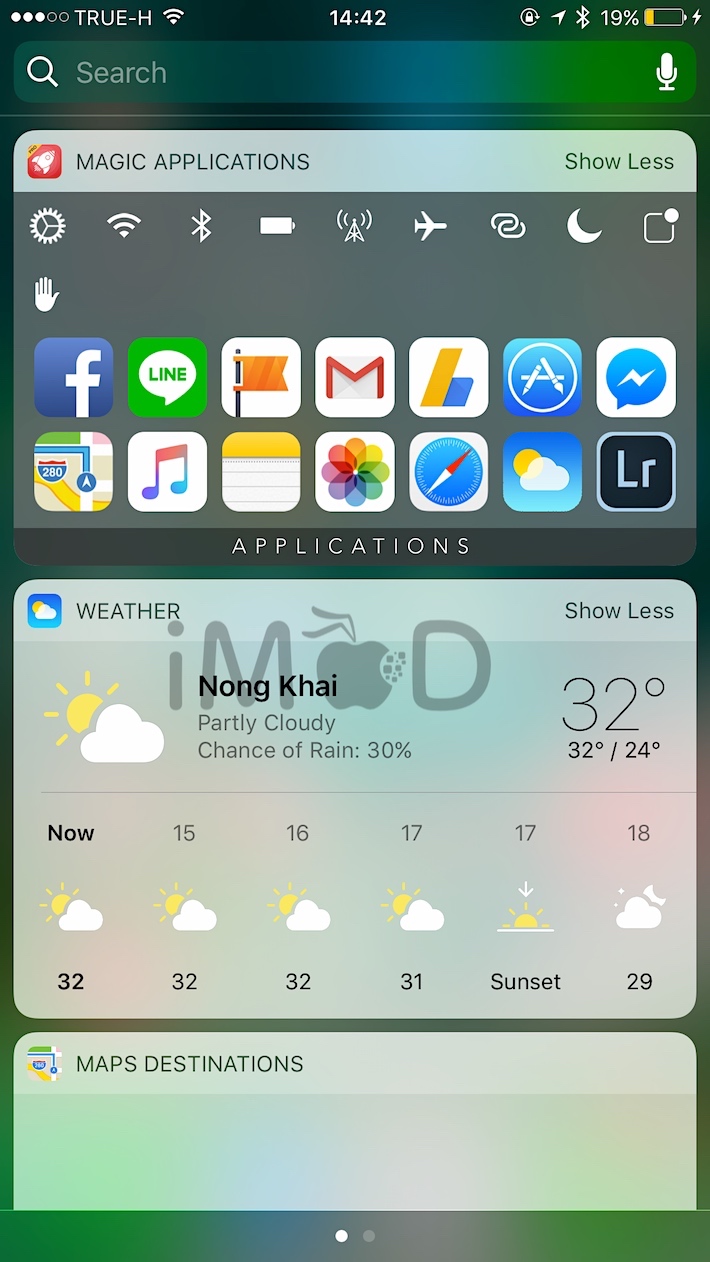The height and width of the screenshot is (1262, 710).
Task: Open the Wi-Fi shortcut
Action: pos(124,227)
